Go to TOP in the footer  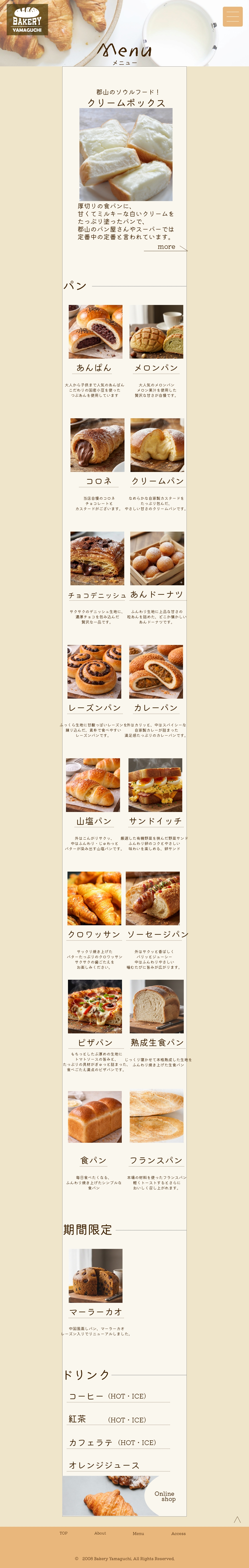(63, 1533)
